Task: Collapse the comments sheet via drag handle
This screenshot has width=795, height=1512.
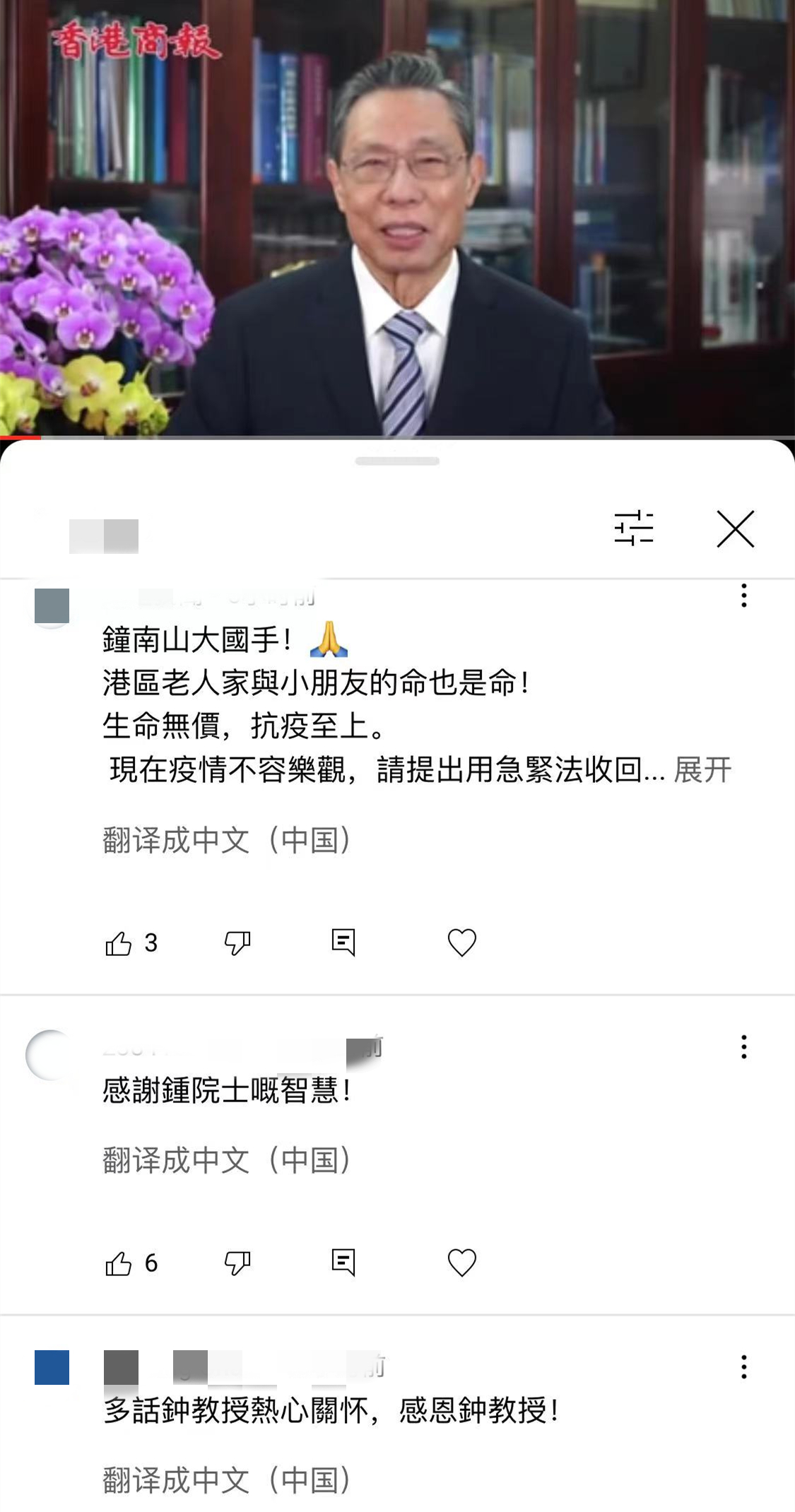Action: pos(397,460)
